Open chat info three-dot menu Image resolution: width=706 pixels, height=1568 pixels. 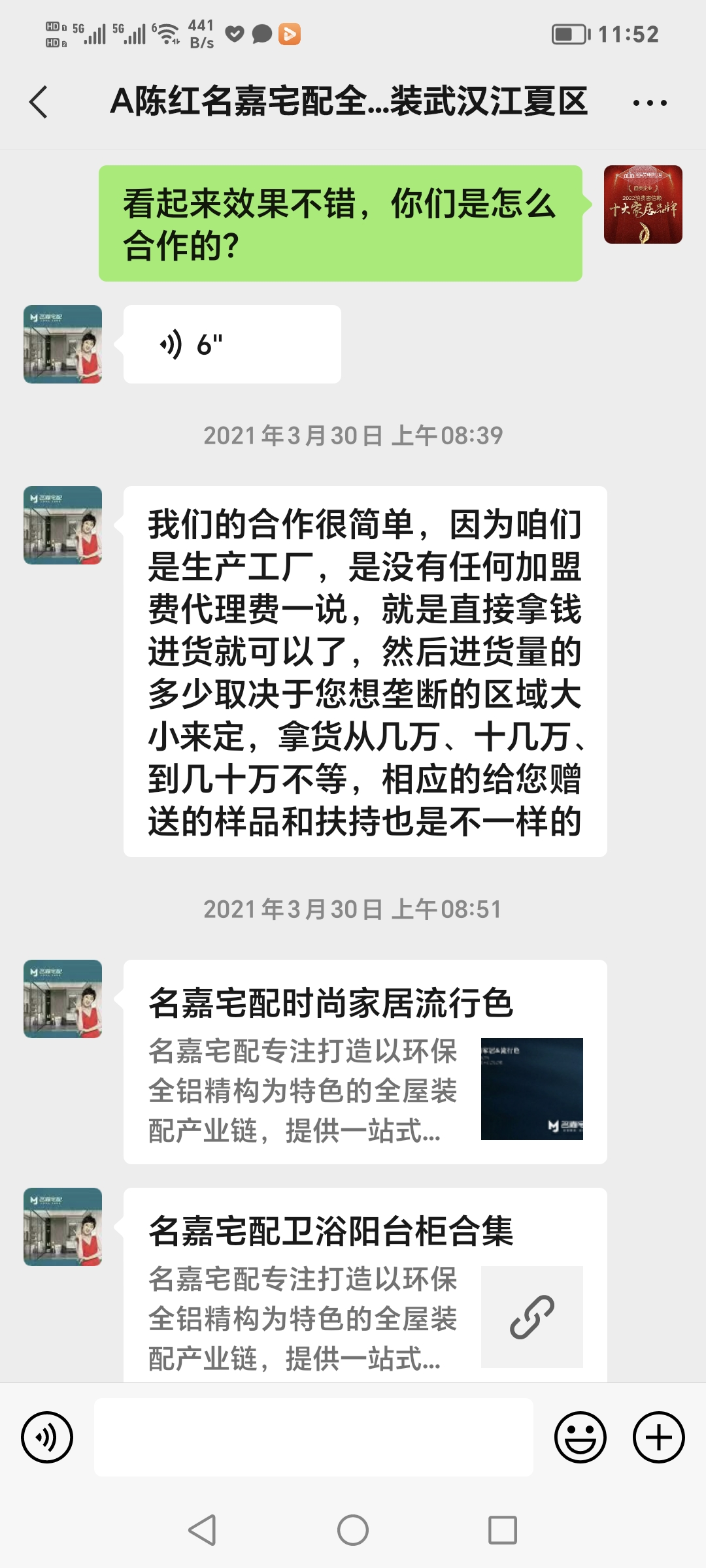point(650,103)
